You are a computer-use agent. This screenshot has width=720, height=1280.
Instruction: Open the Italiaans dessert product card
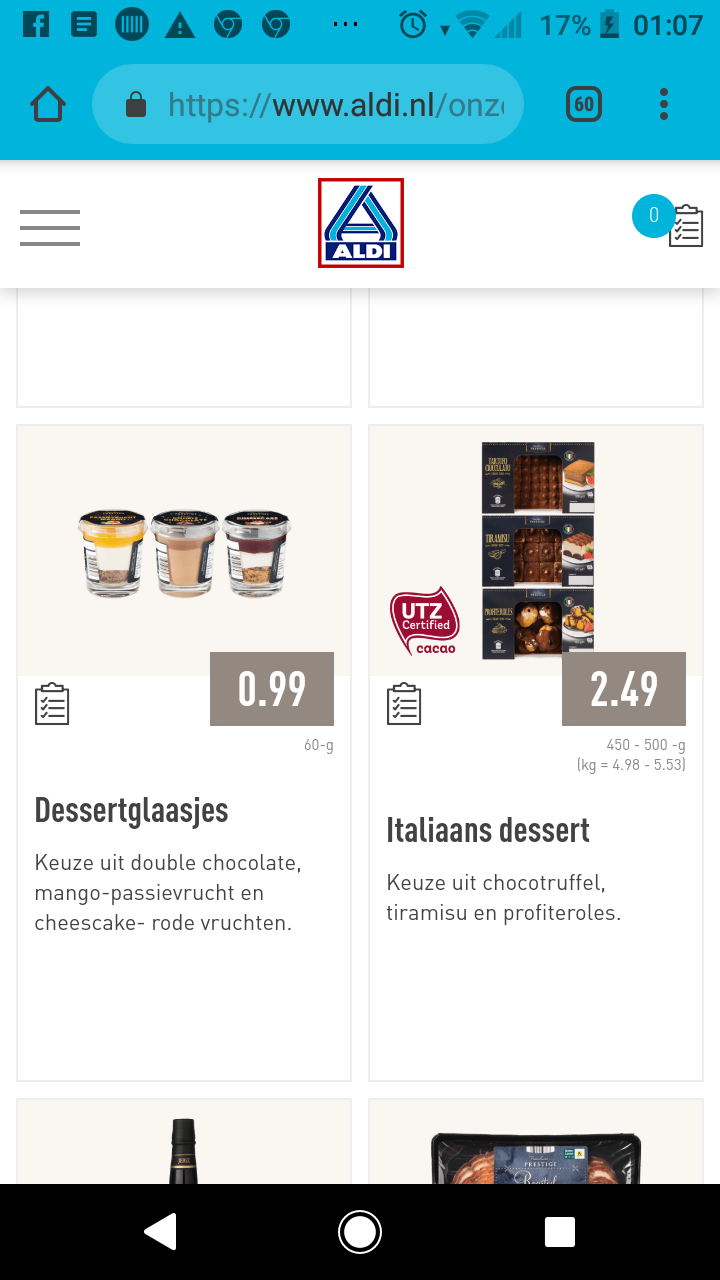click(x=536, y=753)
